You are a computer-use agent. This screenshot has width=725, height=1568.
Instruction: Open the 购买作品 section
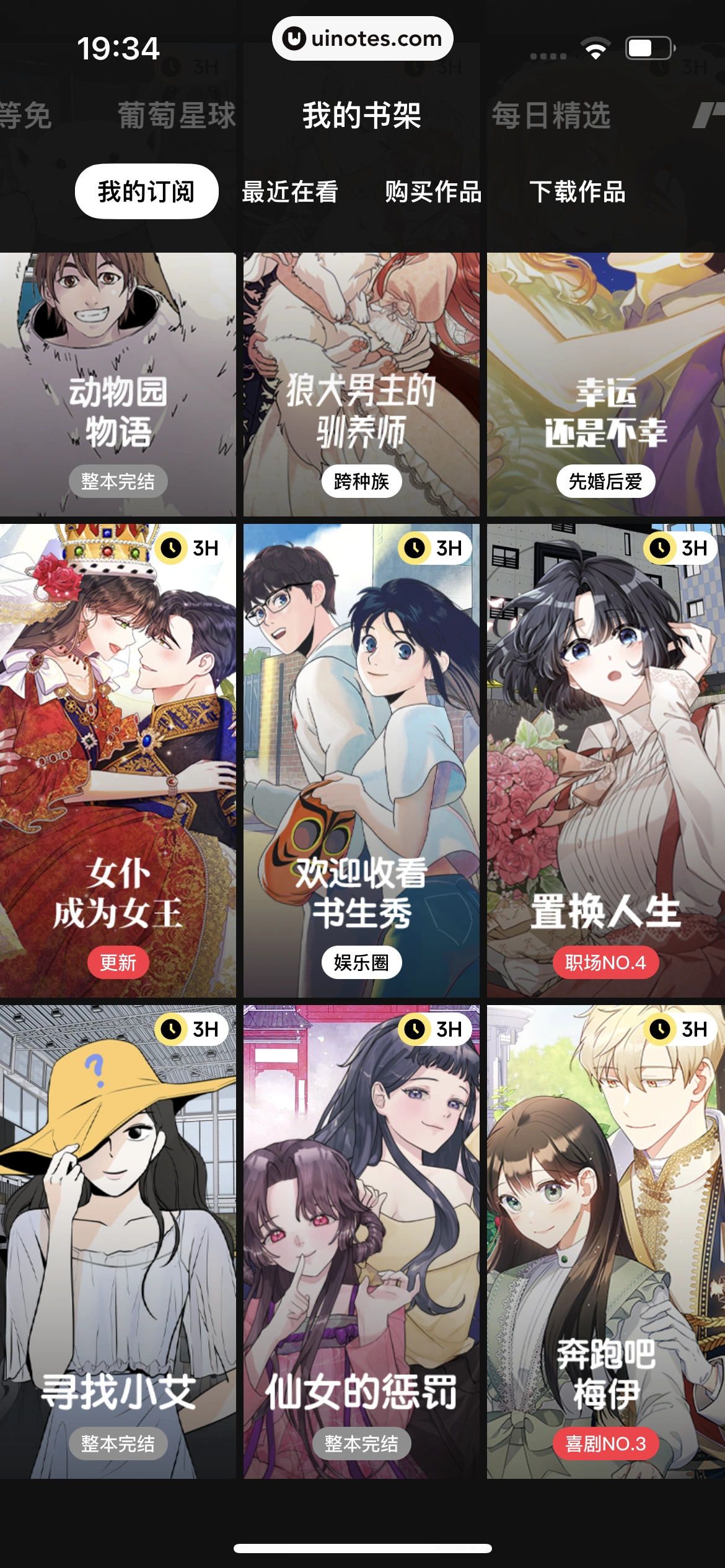433,191
